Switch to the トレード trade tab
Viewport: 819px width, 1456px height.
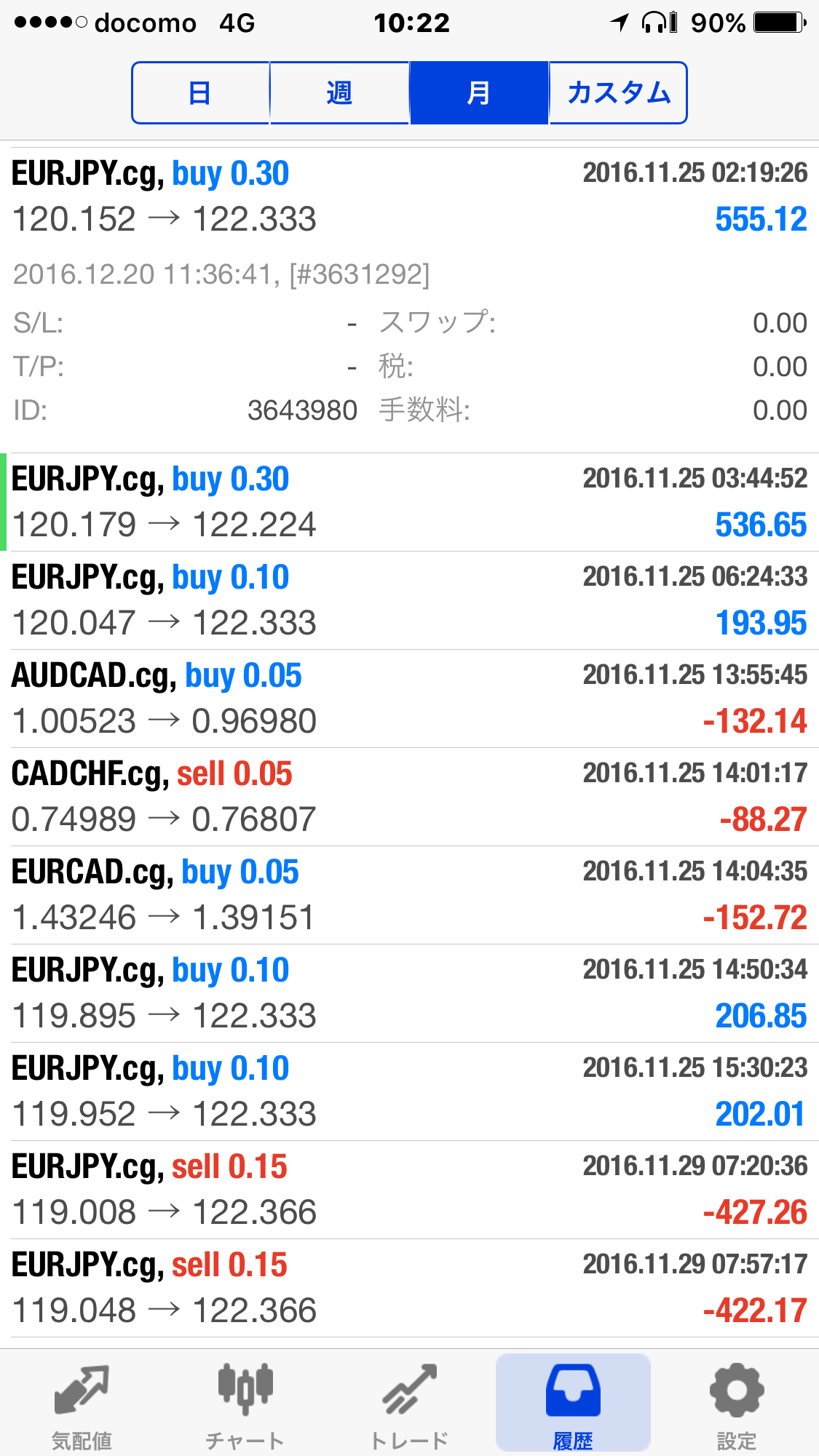pos(409,1404)
